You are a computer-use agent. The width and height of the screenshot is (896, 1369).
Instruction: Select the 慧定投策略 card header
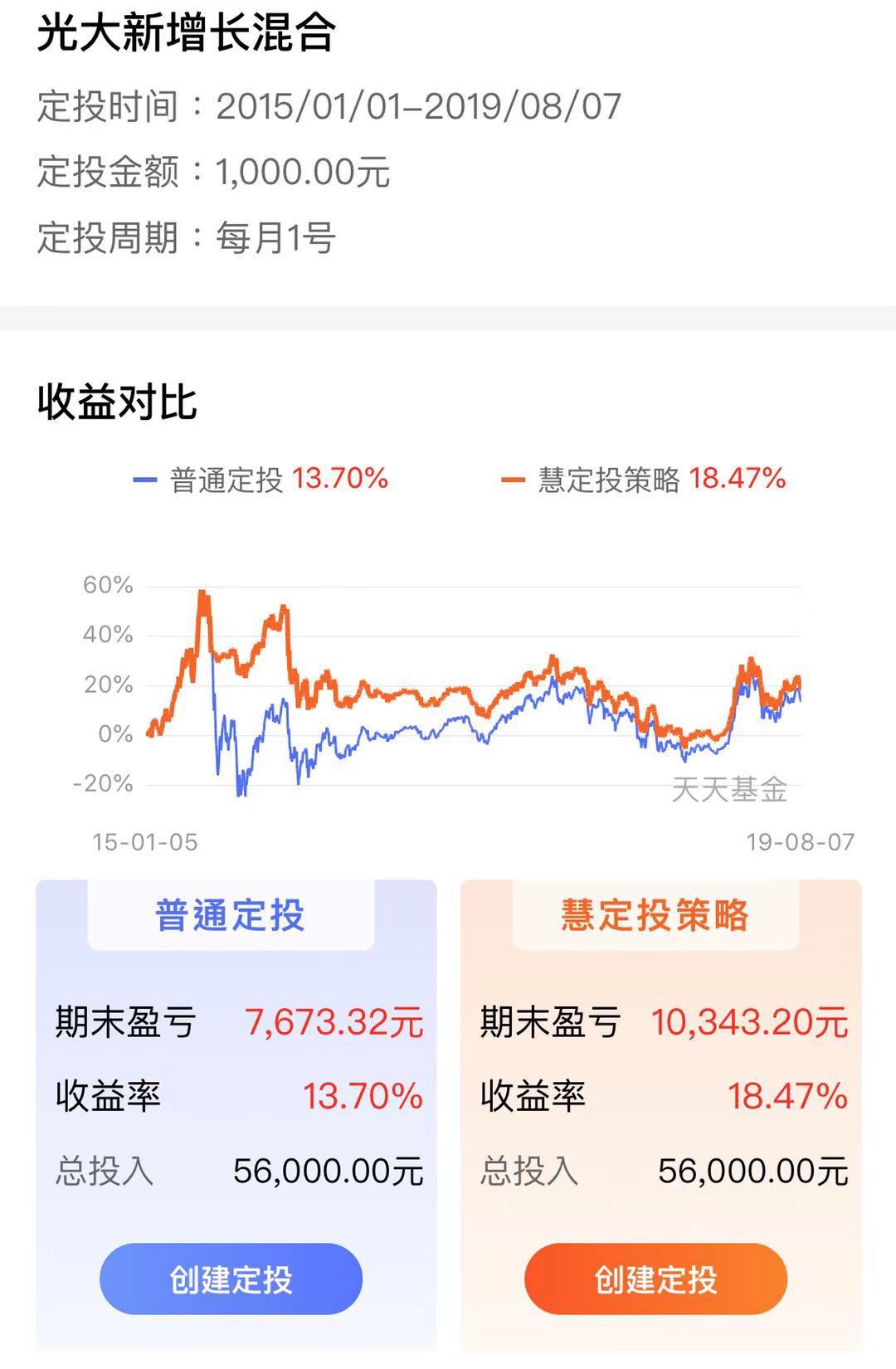(x=655, y=913)
